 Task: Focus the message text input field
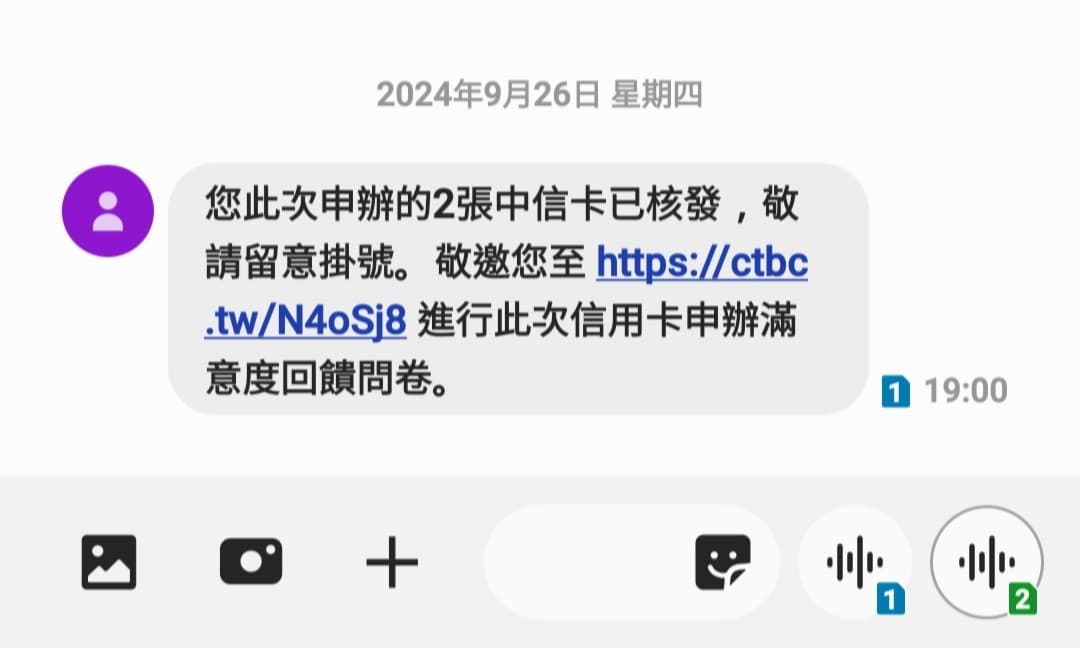tap(585, 562)
